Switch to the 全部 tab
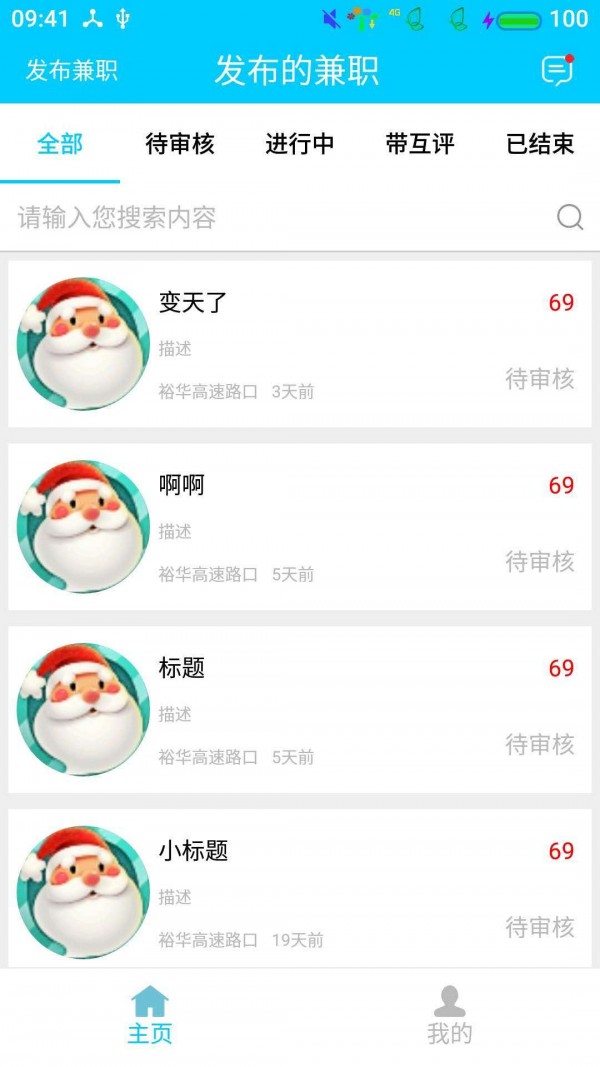This screenshot has height=1067, width=600. [x=60, y=144]
